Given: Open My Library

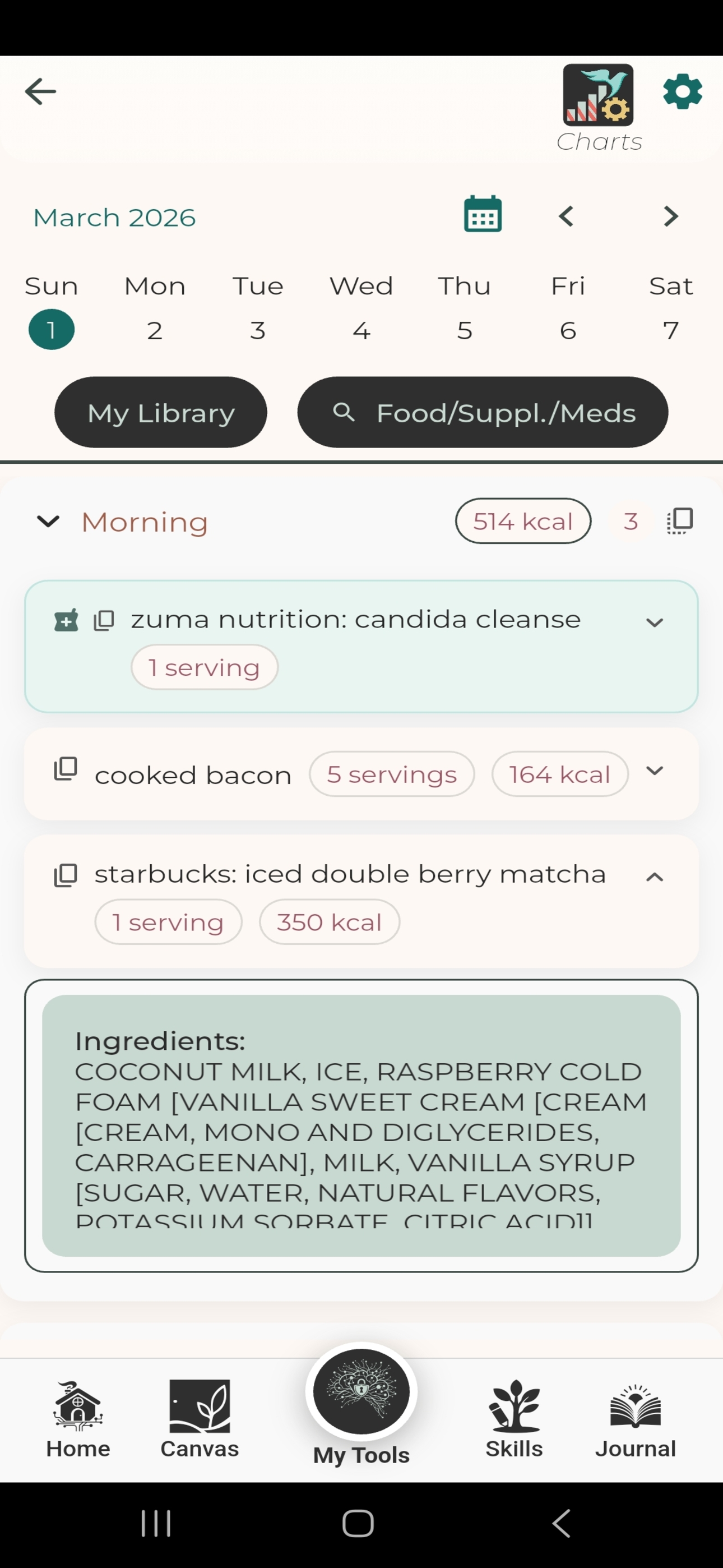Looking at the screenshot, I should [x=161, y=412].
